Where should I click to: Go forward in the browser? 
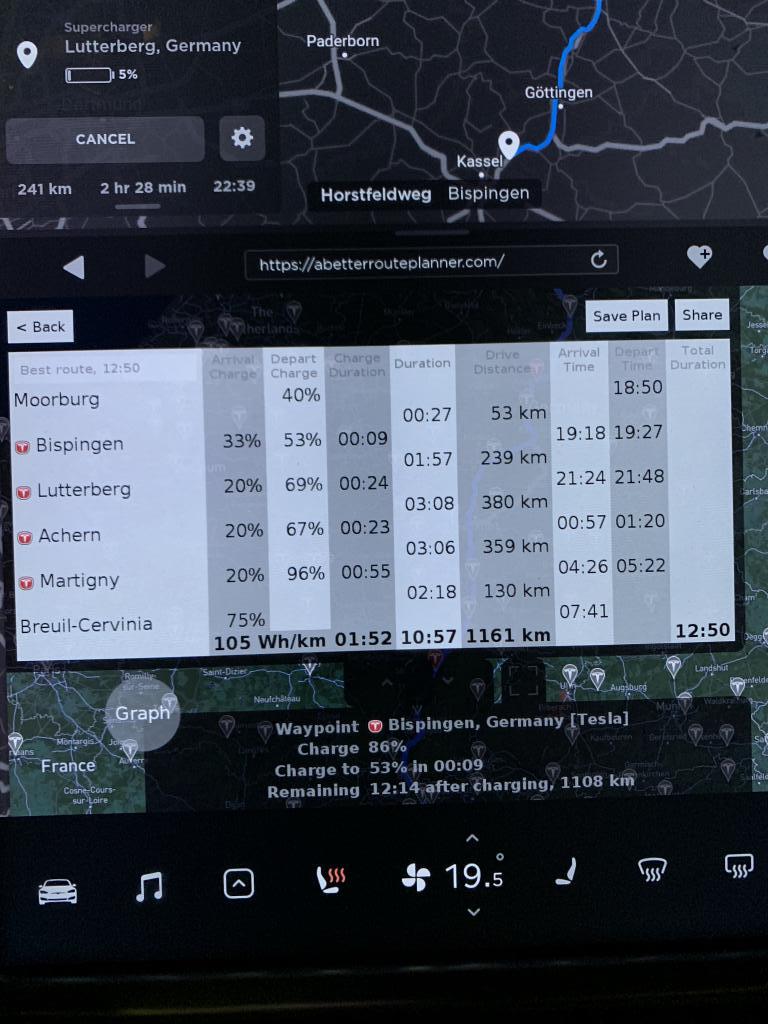(x=155, y=266)
